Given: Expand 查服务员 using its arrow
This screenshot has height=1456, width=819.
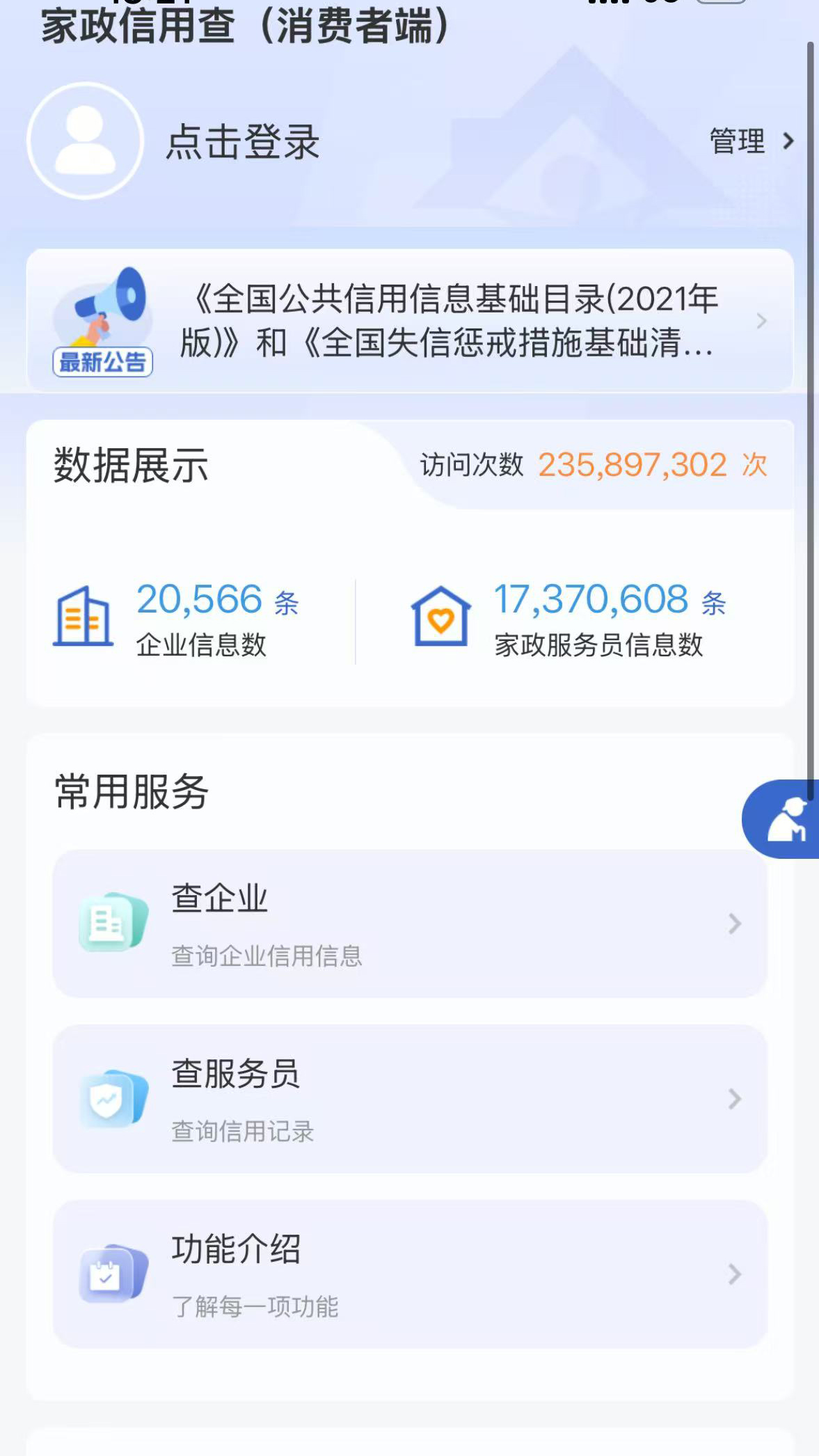Looking at the screenshot, I should click(x=734, y=1100).
